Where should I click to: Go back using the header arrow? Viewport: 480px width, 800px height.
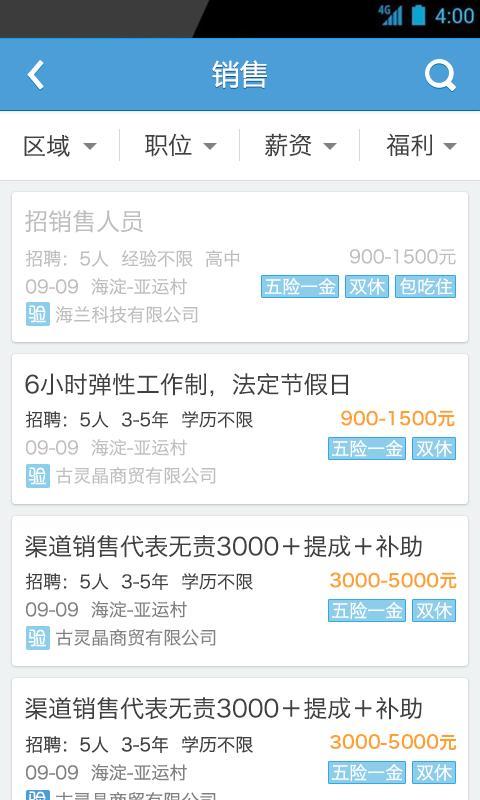tap(36, 75)
